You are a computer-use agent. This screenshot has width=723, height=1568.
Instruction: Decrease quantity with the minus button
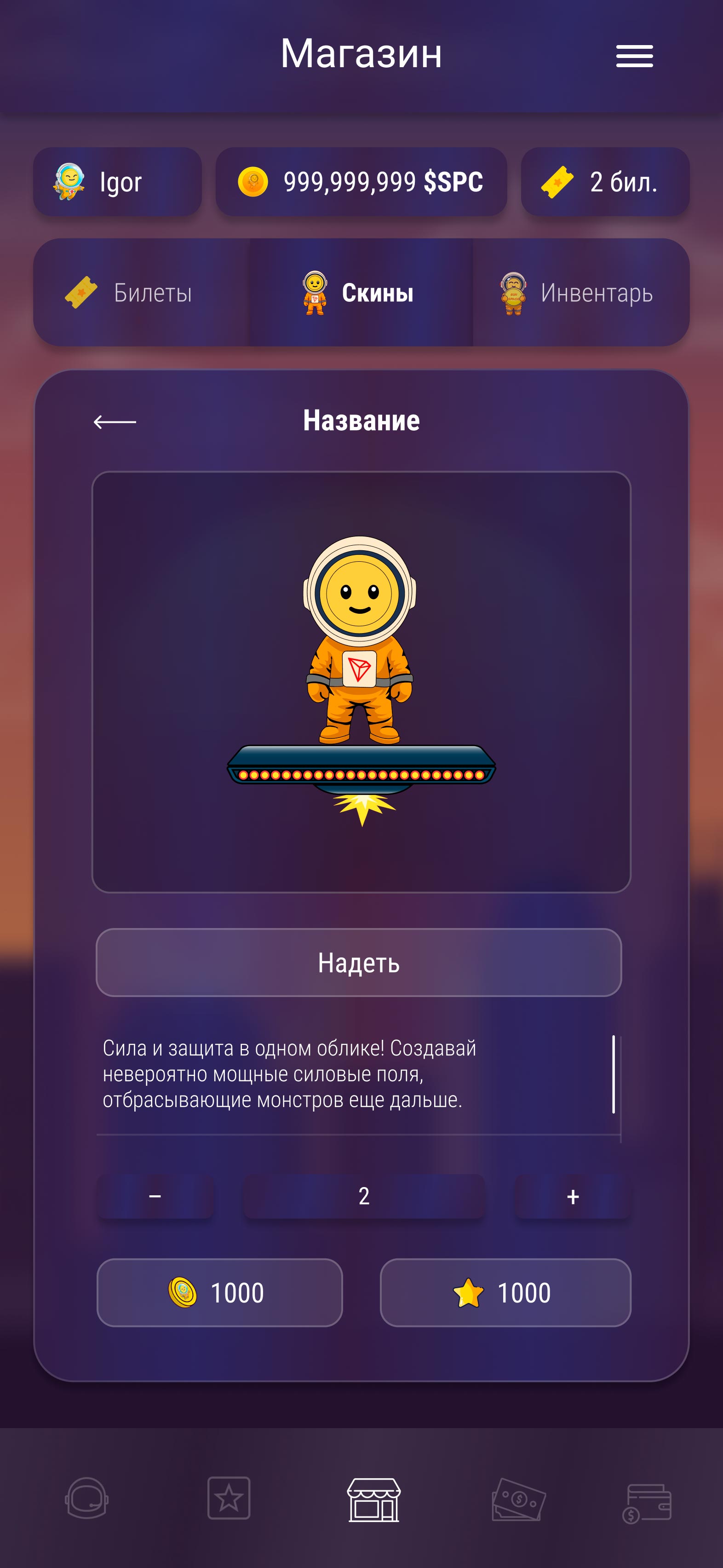point(155,1196)
